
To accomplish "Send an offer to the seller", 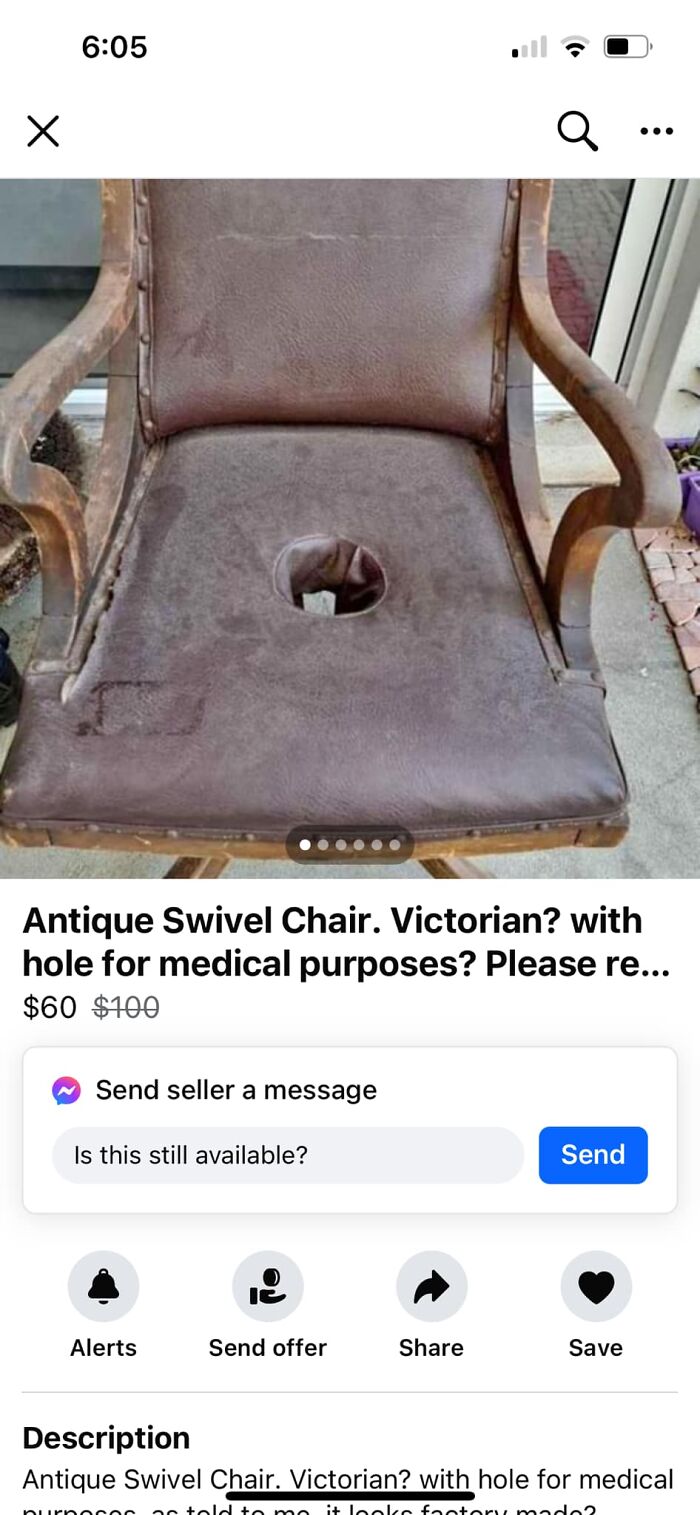I will point(267,1287).
